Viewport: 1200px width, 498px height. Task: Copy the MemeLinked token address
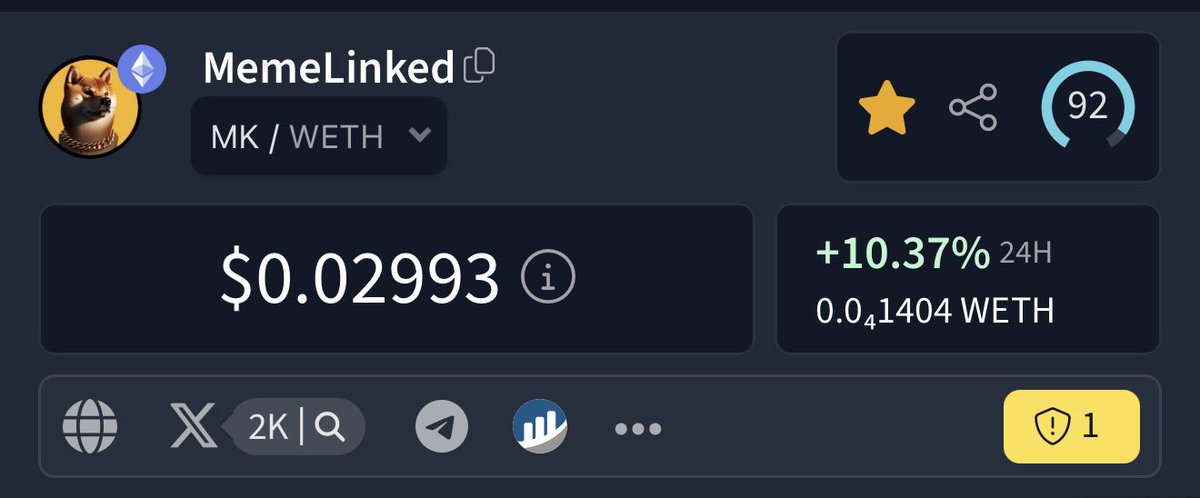480,67
